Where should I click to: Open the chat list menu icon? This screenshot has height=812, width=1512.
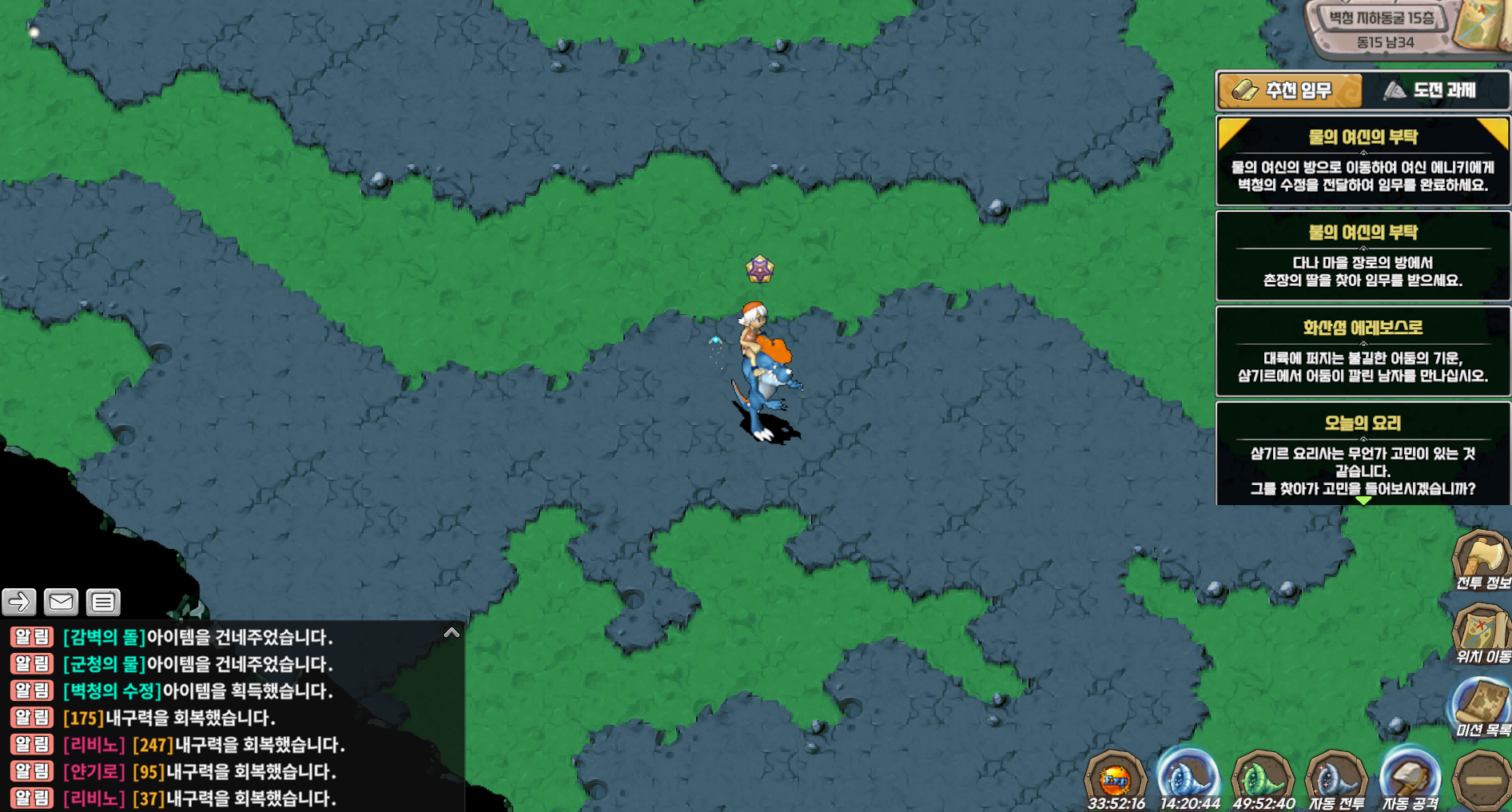coord(103,602)
